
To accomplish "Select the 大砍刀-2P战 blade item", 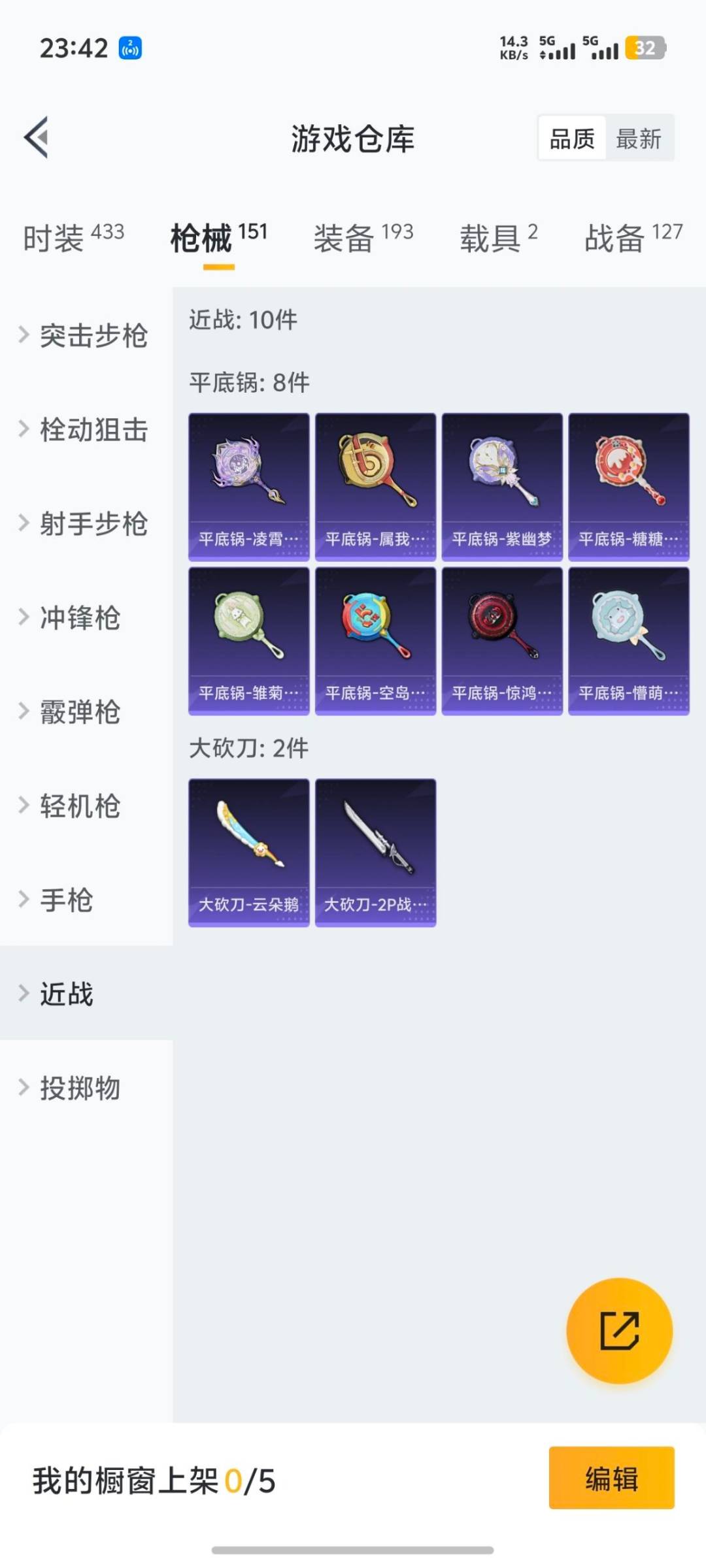I will coord(375,849).
